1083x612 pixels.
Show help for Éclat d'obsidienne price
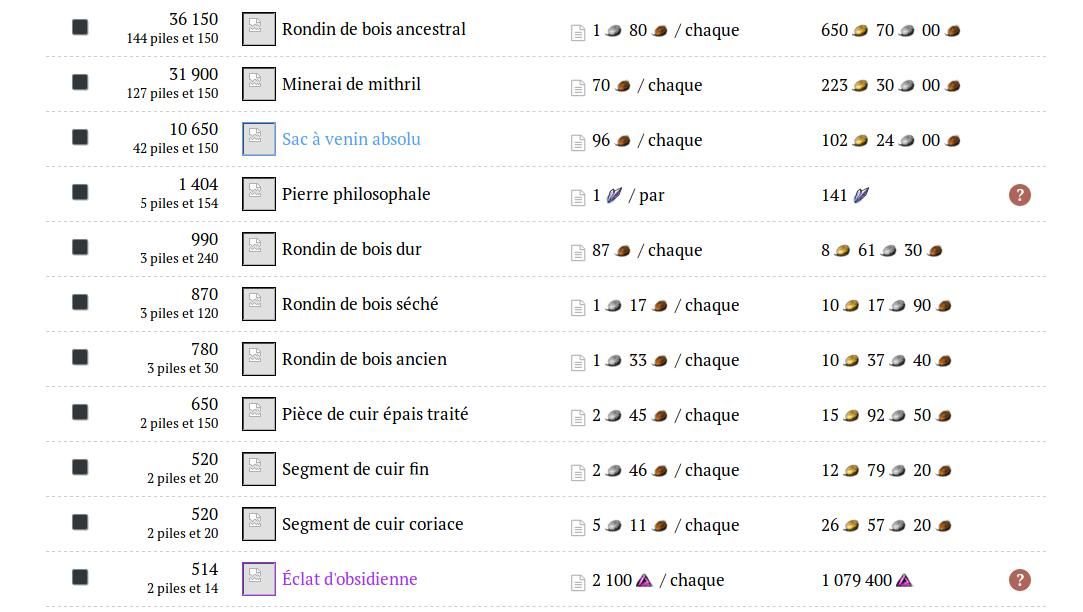(1019, 580)
